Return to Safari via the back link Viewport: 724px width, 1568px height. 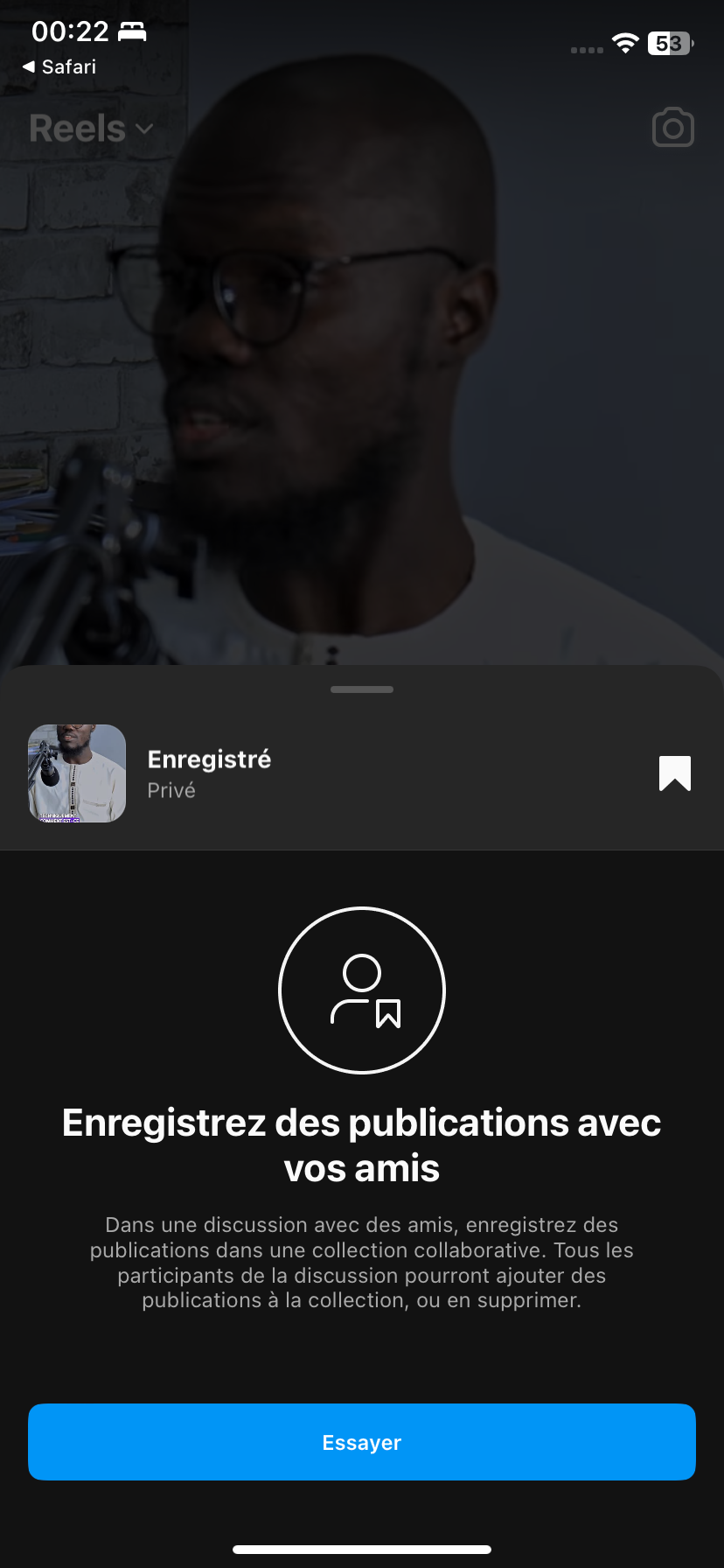(x=59, y=67)
